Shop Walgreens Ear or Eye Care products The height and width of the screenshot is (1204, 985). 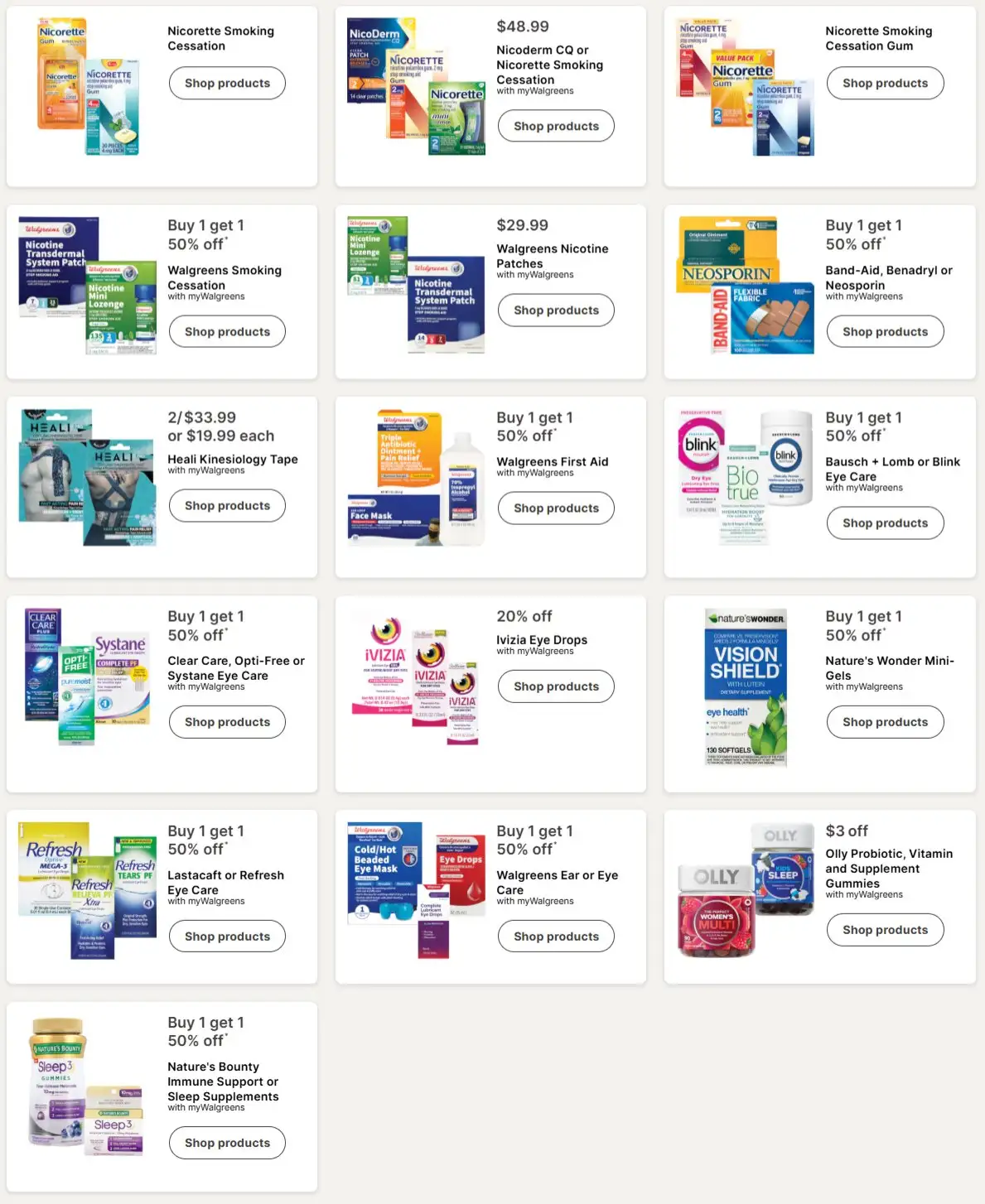tap(556, 936)
